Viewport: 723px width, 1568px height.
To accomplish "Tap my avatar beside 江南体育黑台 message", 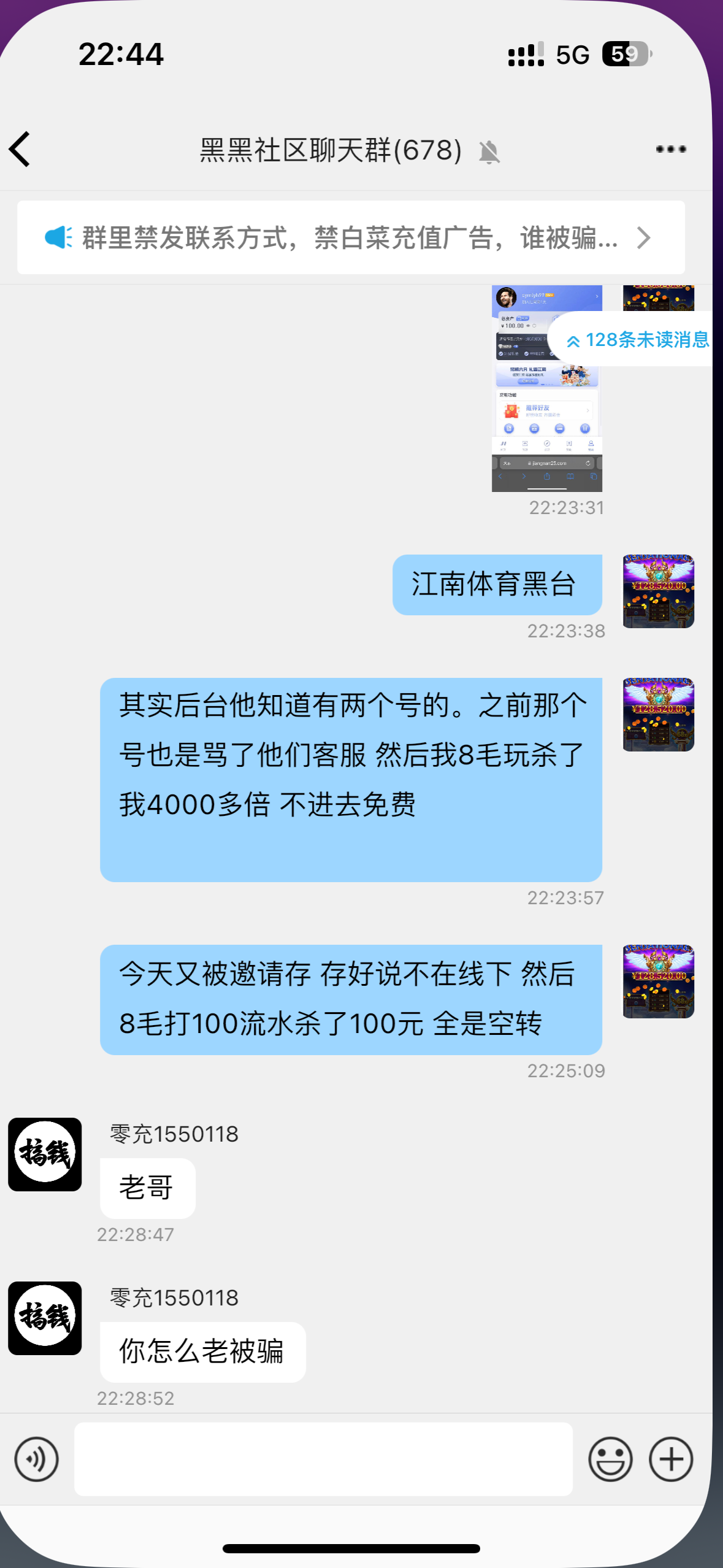I will coord(658,591).
